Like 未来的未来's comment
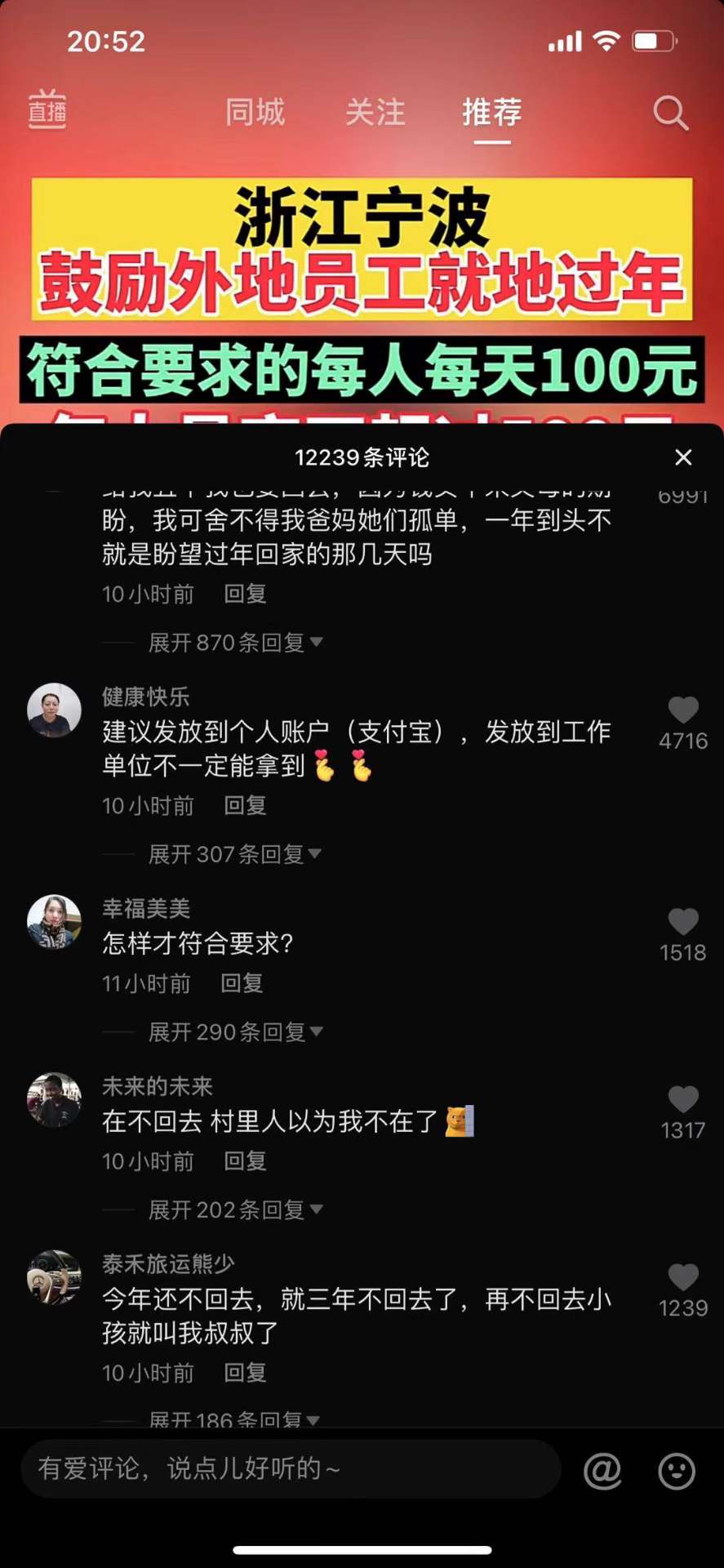This screenshot has width=724, height=1568. point(683,1099)
